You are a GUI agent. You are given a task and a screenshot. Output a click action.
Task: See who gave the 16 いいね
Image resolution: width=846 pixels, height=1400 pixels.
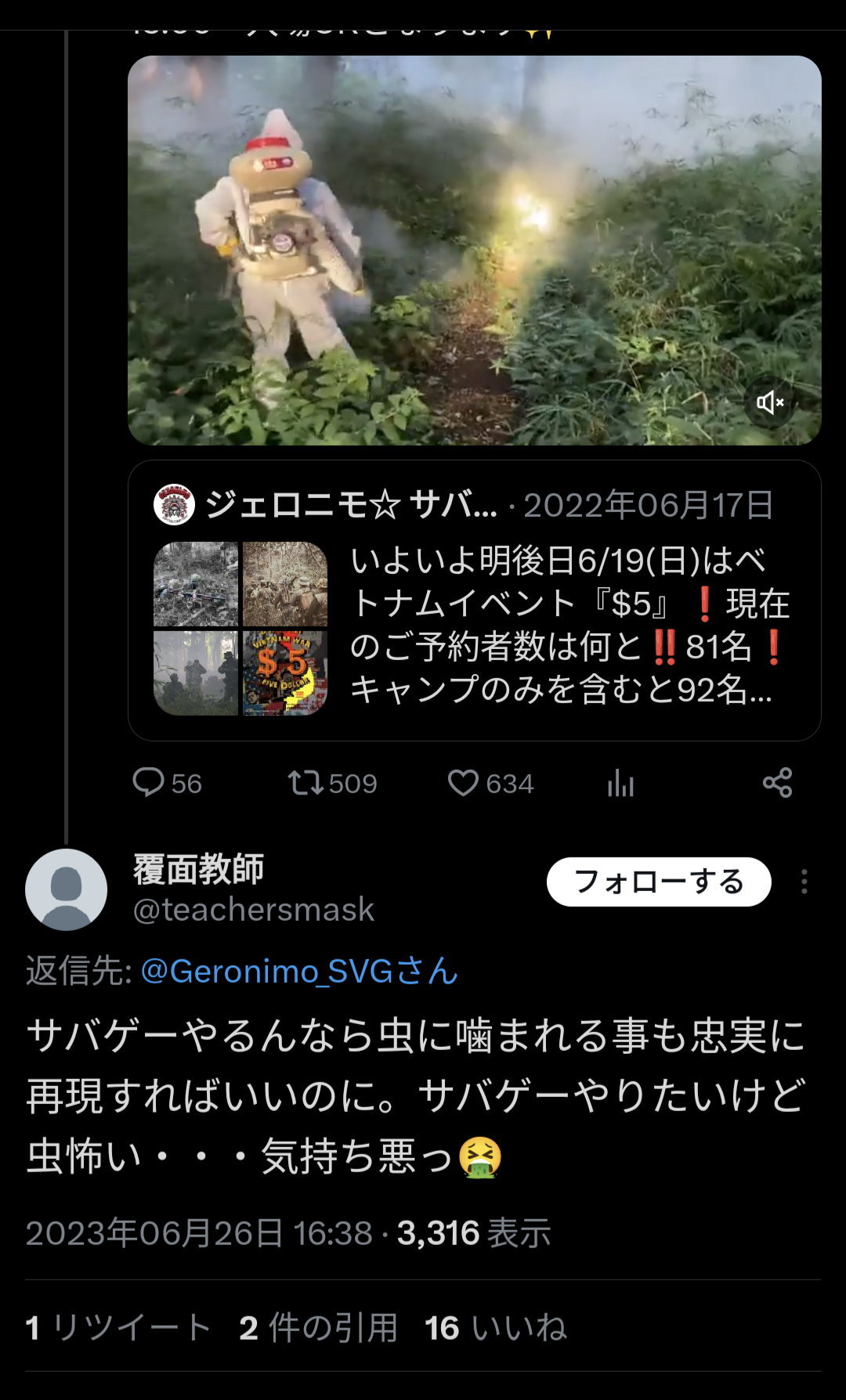coord(495,1328)
